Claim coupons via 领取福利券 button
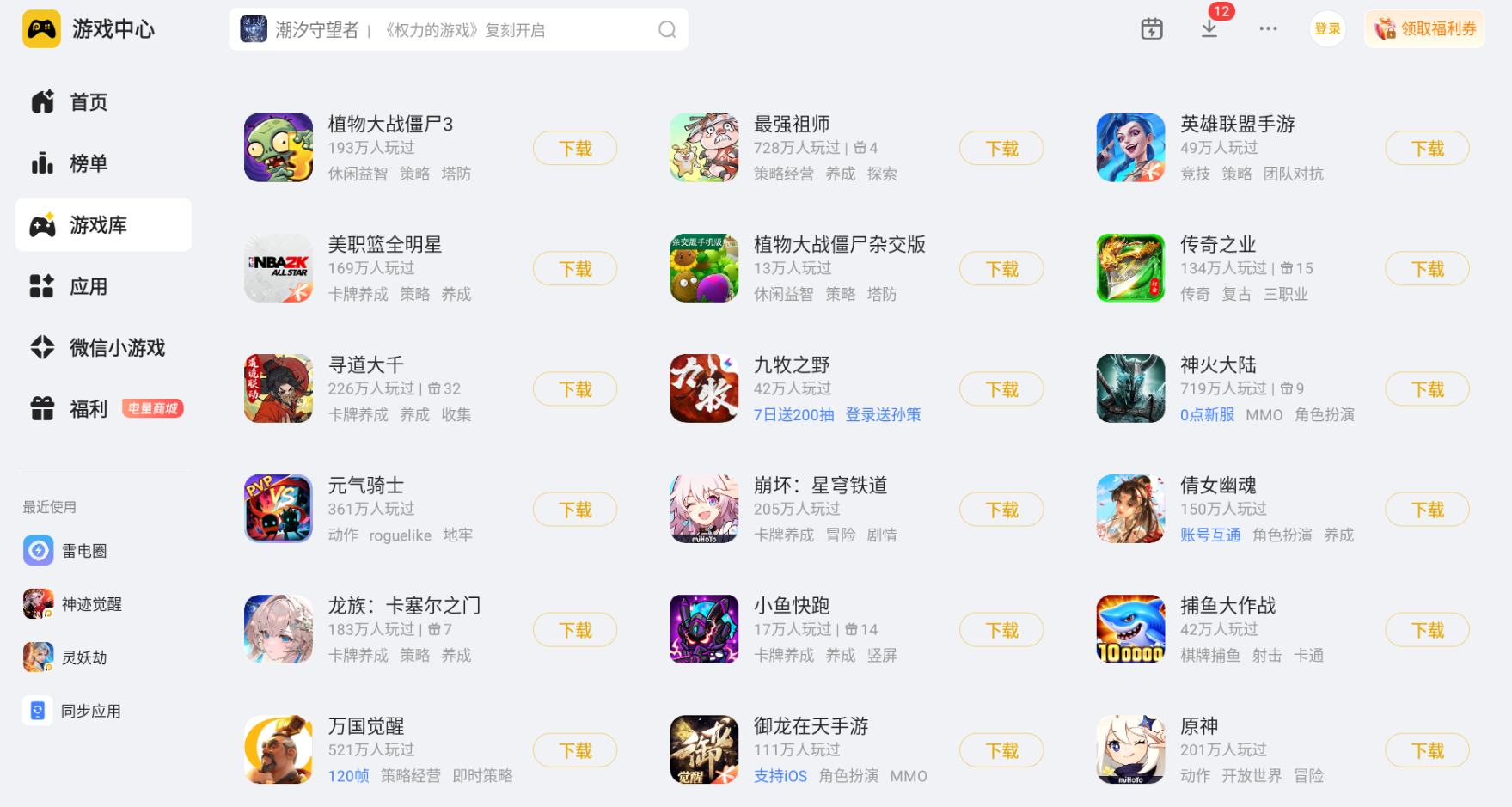1512x807 pixels. [x=1424, y=29]
